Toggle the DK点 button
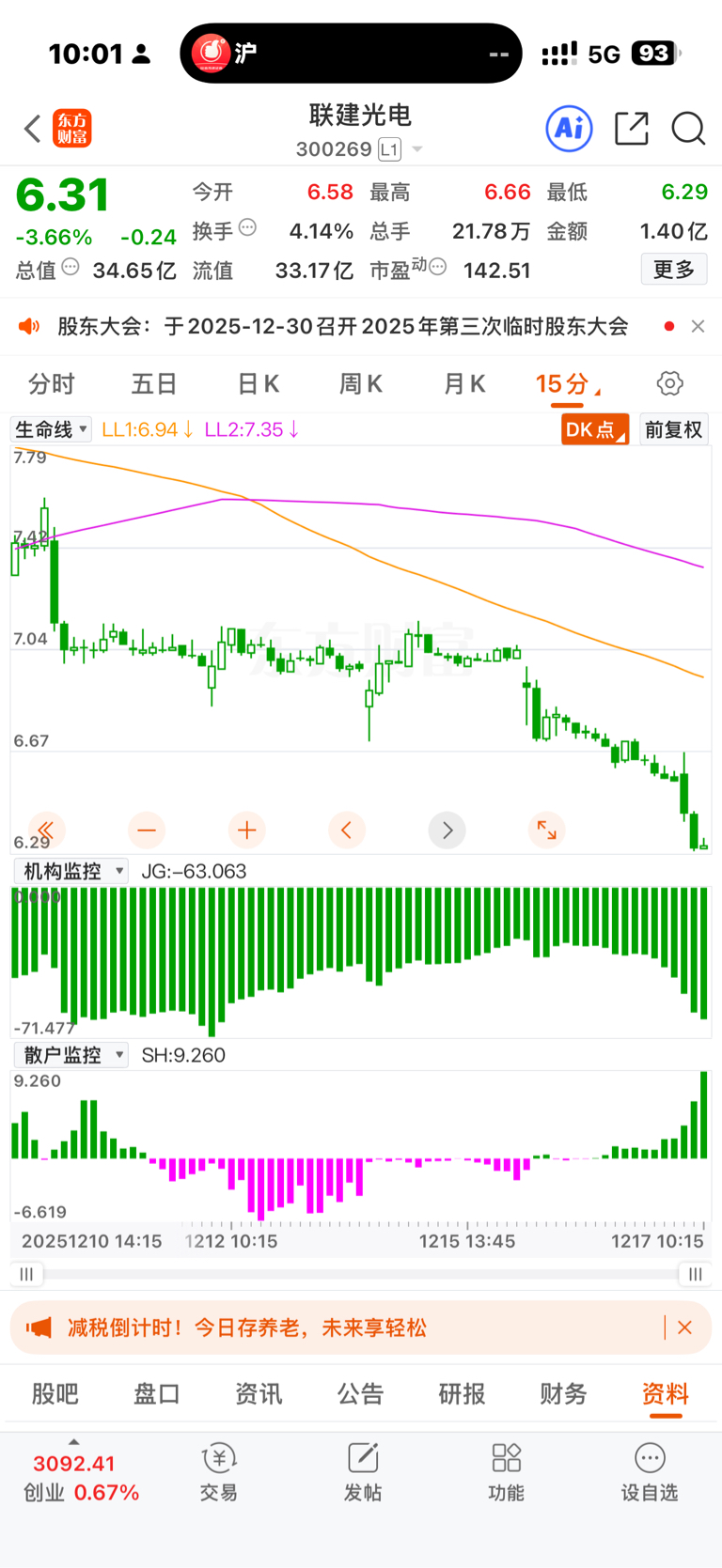The width and height of the screenshot is (722, 1568). [x=594, y=429]
